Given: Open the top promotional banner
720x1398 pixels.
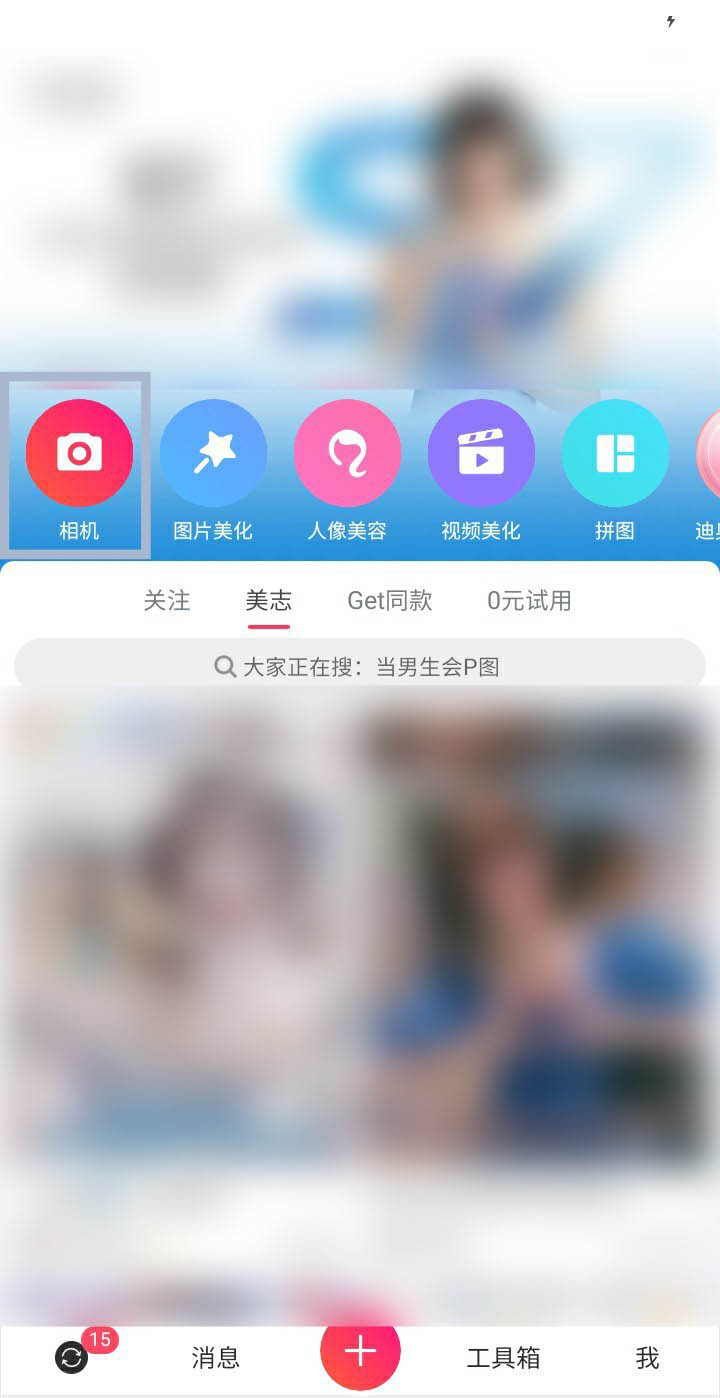Looking at the screenshot, I should [x=360, y=200].
